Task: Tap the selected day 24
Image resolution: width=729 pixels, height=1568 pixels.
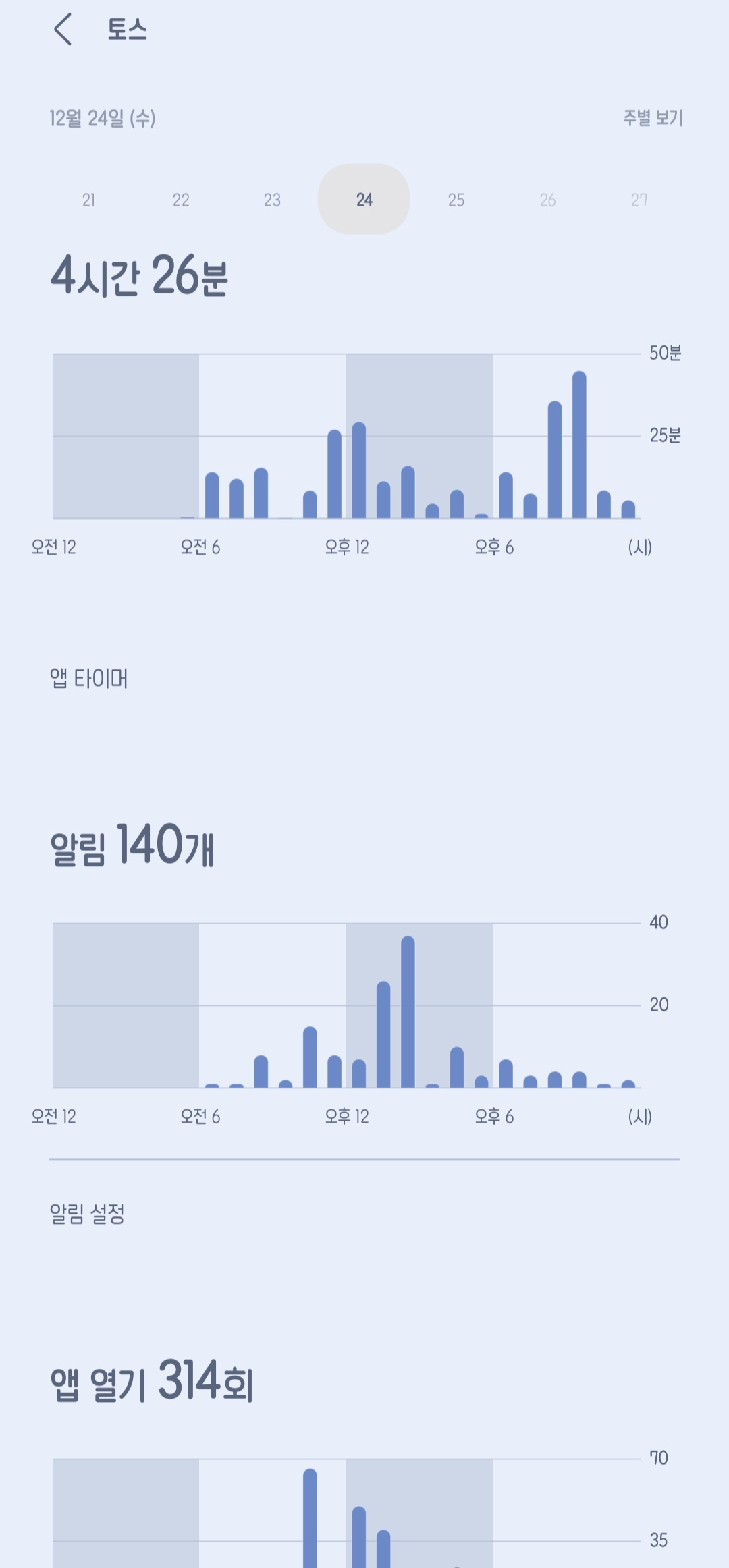Action: click(x=364, y=200)
